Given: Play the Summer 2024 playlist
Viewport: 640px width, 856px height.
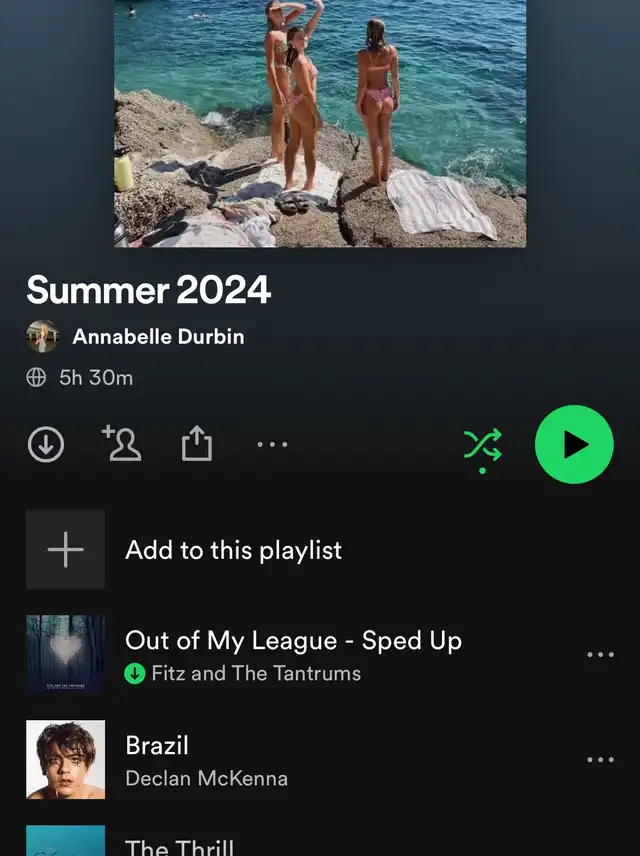Looking at the screenshot, I should click(574, 444).
